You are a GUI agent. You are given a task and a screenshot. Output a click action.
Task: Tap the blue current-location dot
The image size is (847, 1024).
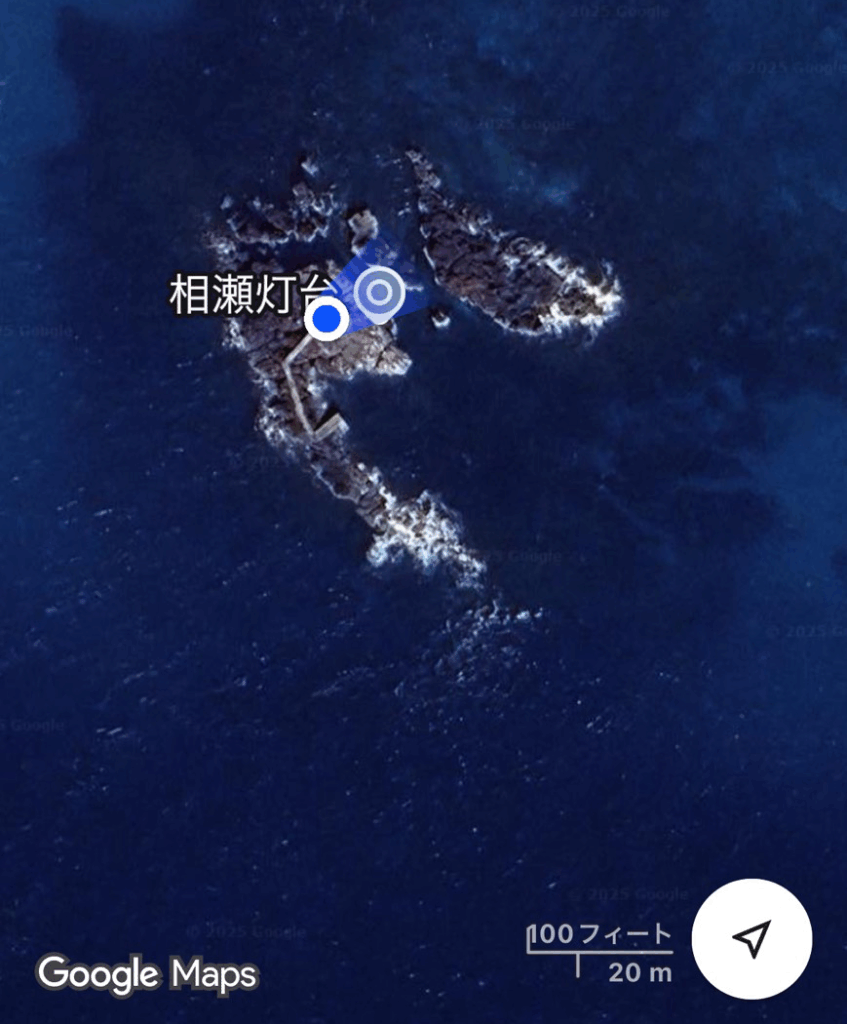(x=326, y=320)
